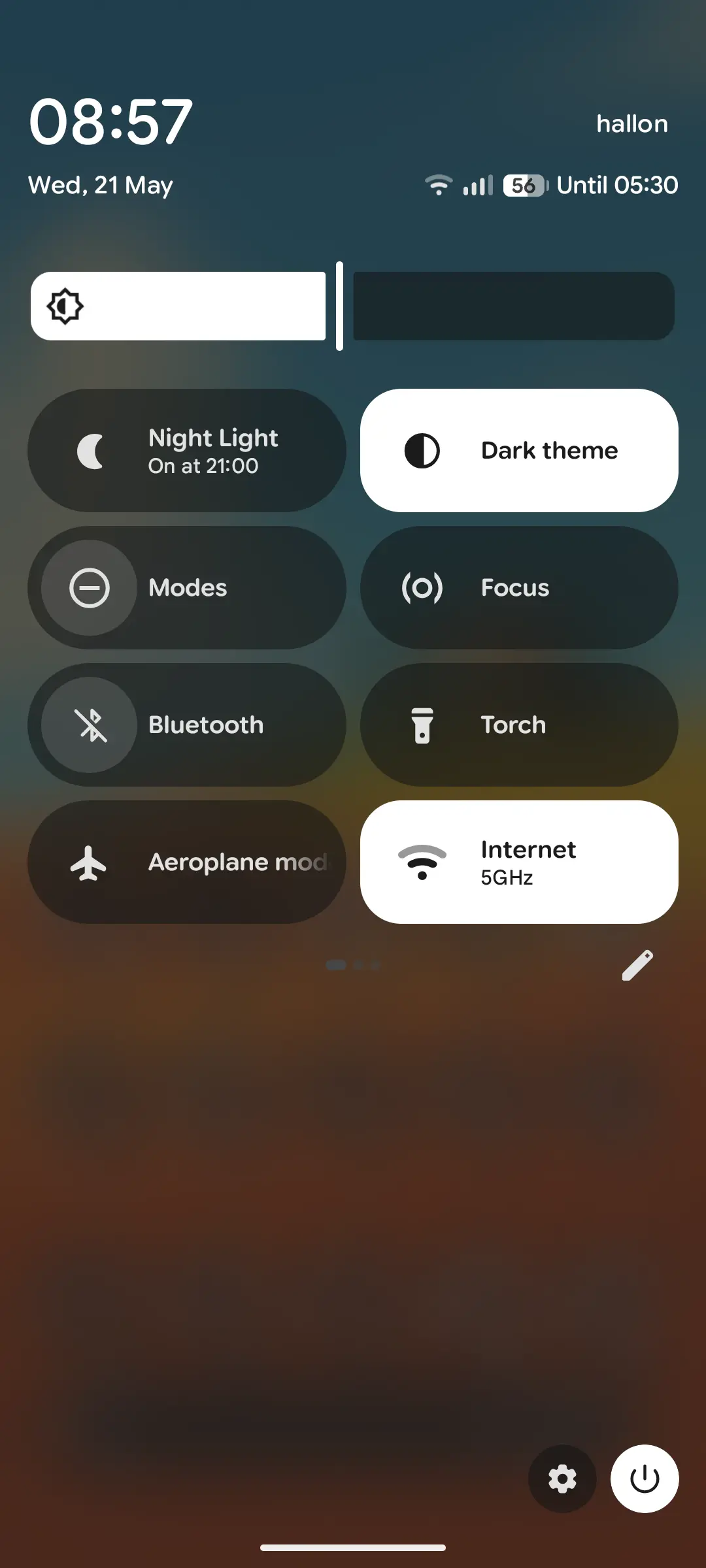Open settings via the gear icon

pos(562,1478)
